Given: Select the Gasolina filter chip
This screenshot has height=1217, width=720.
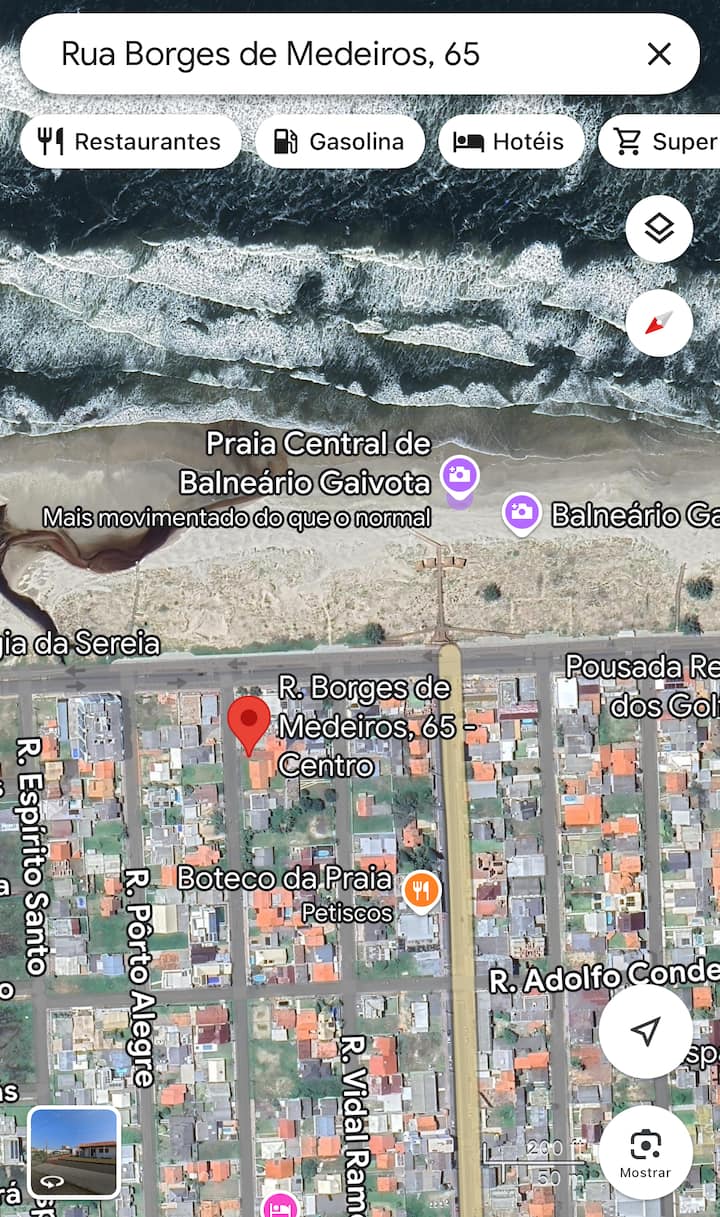Looking at the screenshot, I should pos(340,142).
